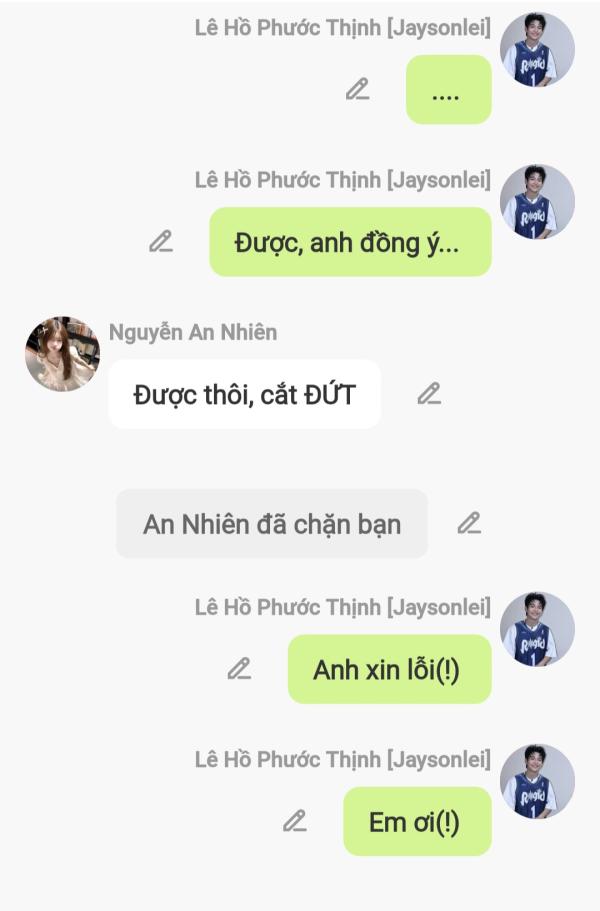Edit the "Được, anh đồng ý..." message
The image size is (600, 911).
[x=160, y=241]
